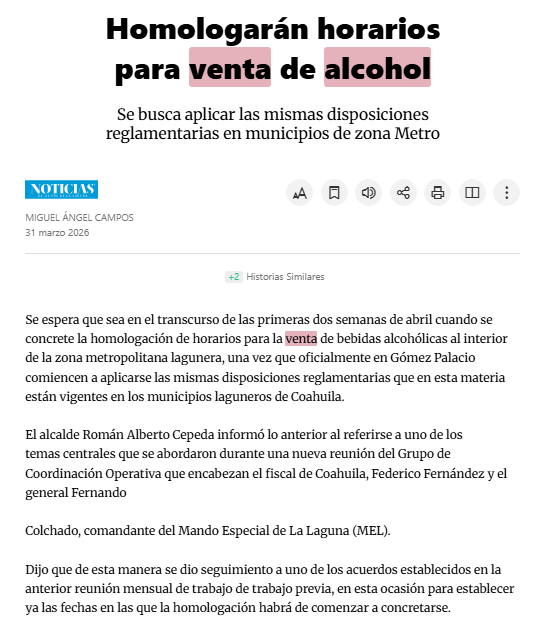The image size is (548, 633).
Task: Open the Noticias publication logo
Action: tap(61, 189)
